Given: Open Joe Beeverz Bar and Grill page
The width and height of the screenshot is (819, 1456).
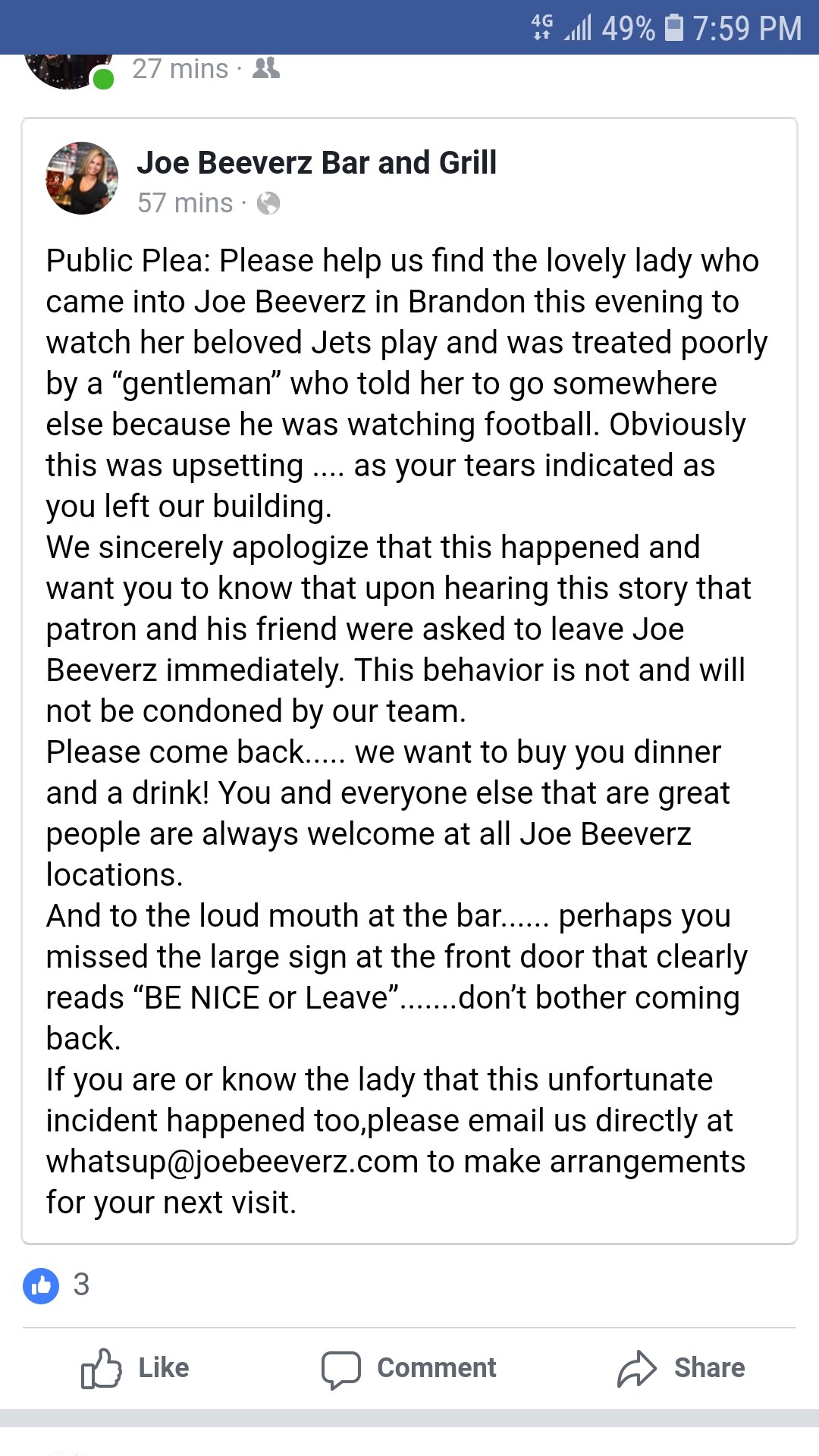Looking at the screenshot, I should [316, 163].
